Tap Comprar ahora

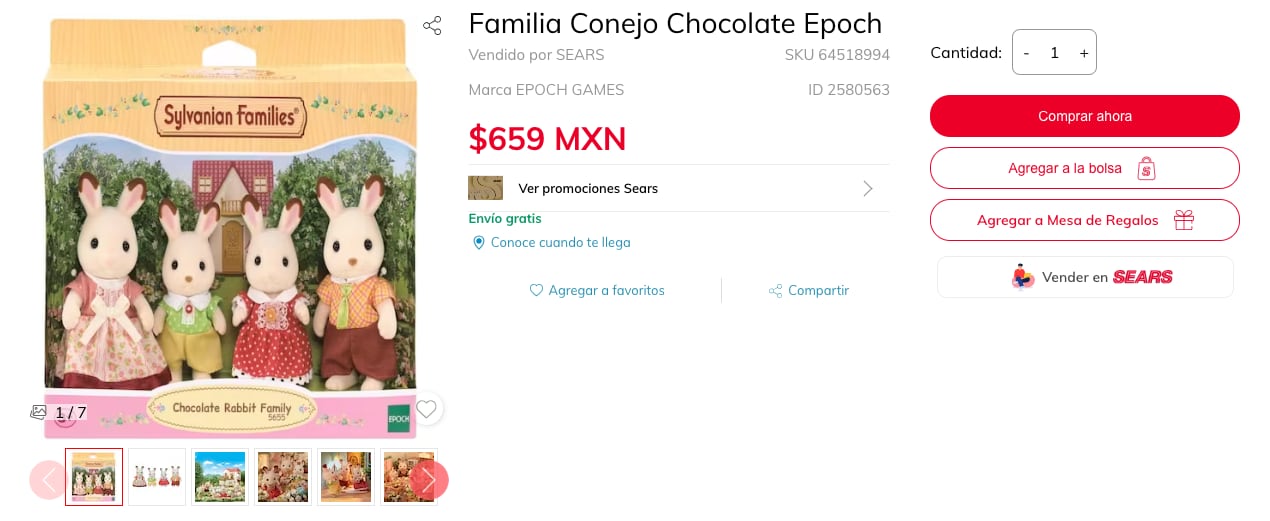click(1084, 116)
